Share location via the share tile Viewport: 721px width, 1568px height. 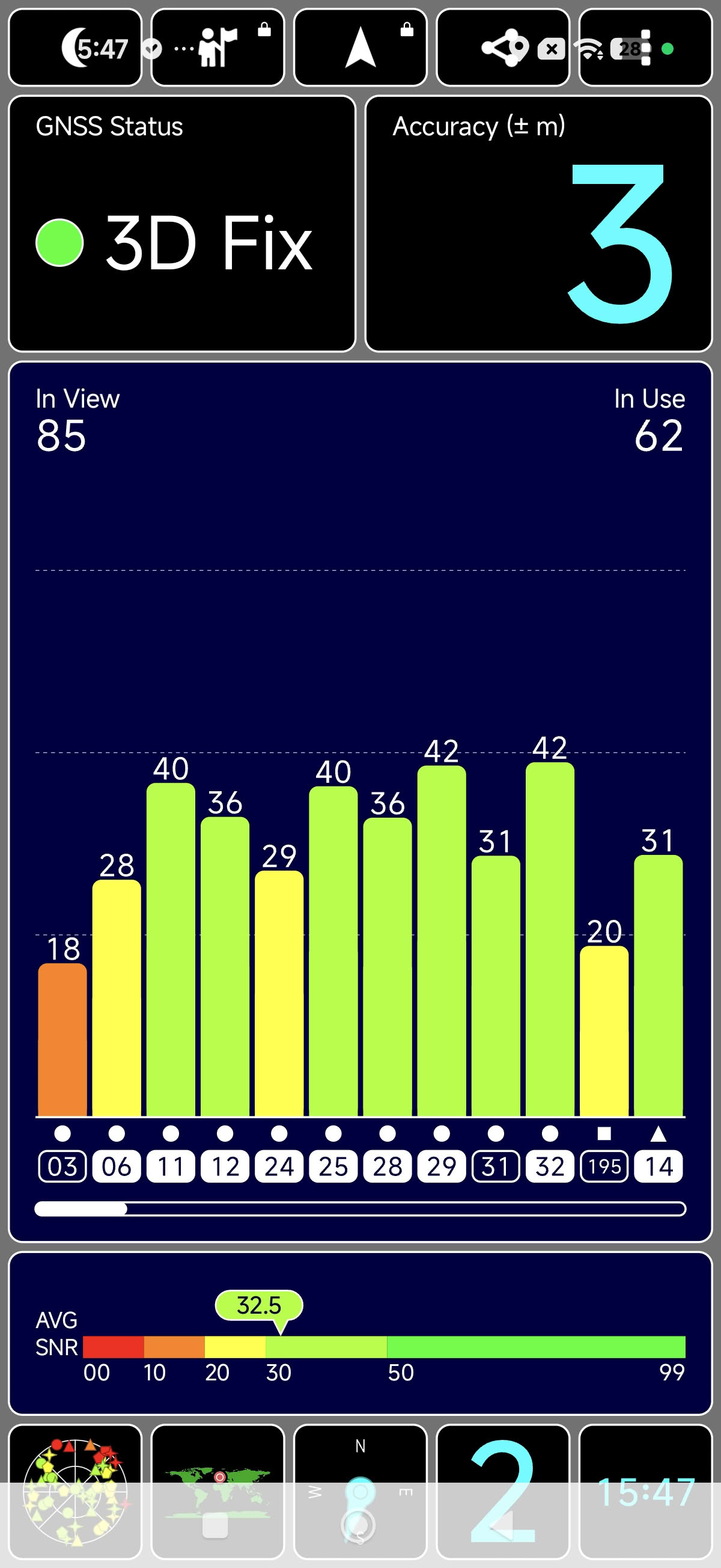(502, 47)
